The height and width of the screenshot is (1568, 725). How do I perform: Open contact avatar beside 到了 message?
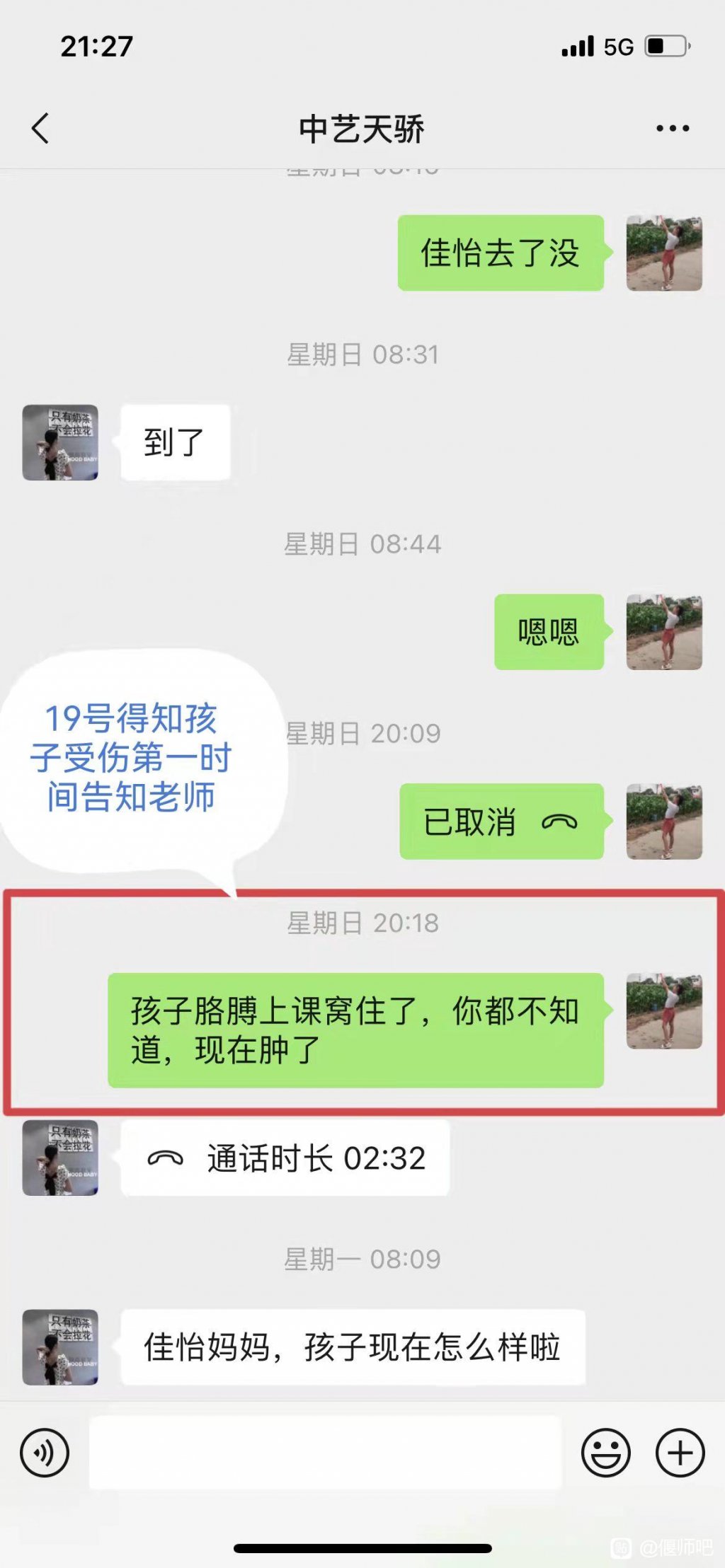[x=60, y=443]
